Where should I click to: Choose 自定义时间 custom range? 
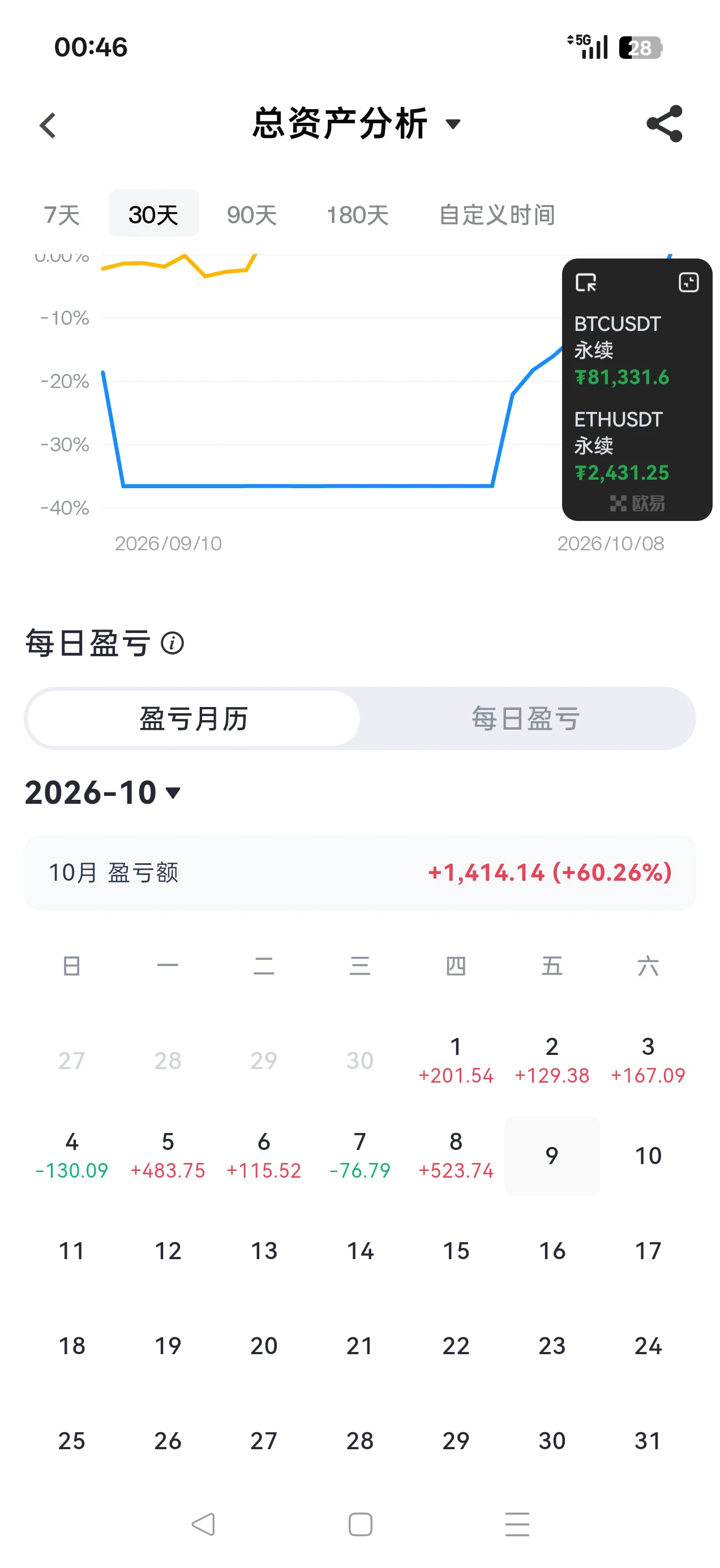pos(497,214)
